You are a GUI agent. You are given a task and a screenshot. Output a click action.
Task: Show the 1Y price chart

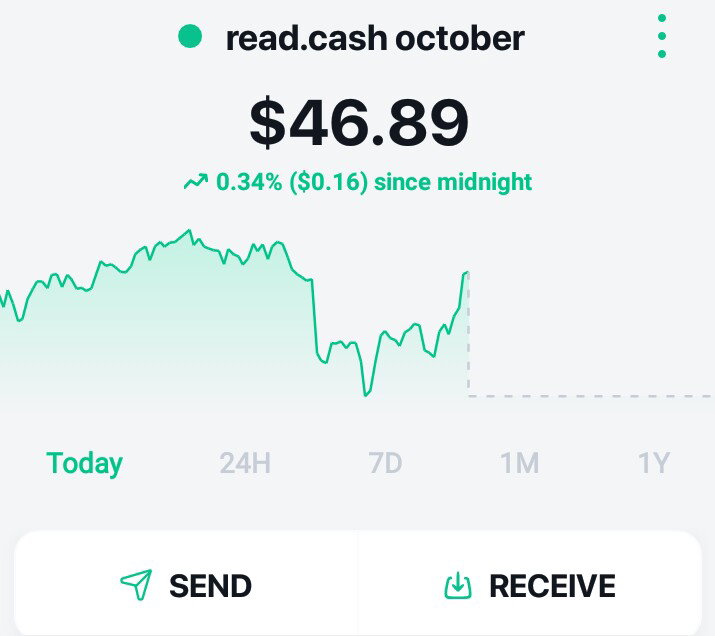pos(653,463)
